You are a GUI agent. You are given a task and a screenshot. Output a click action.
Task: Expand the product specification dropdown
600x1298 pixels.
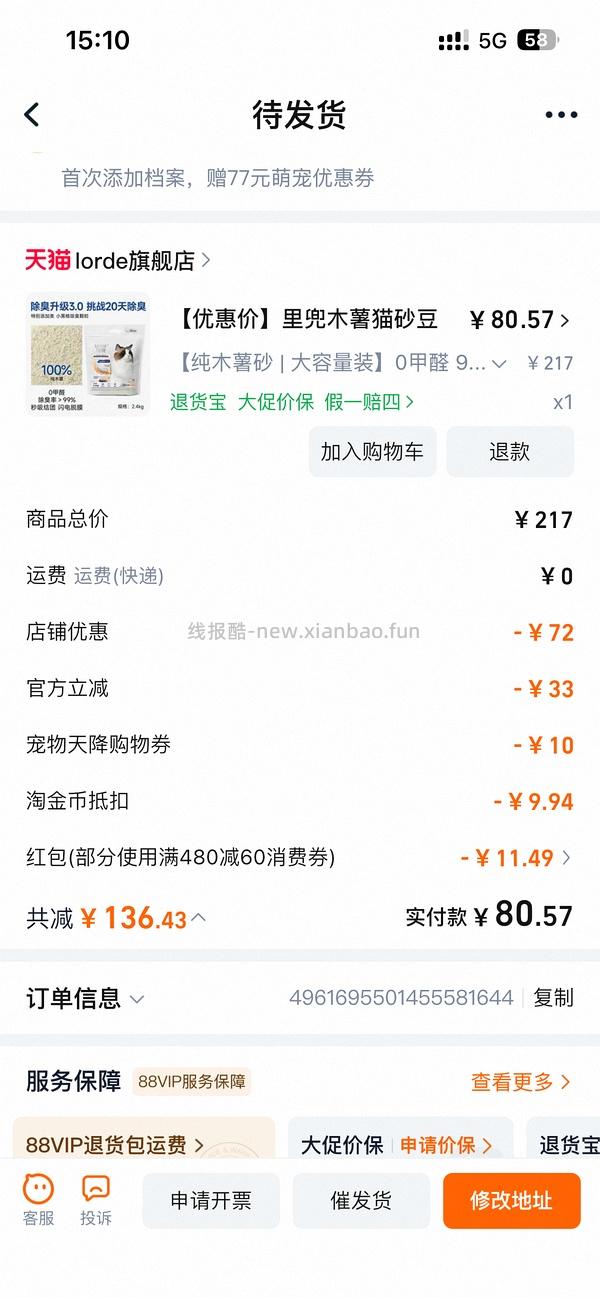click(500, 363)
